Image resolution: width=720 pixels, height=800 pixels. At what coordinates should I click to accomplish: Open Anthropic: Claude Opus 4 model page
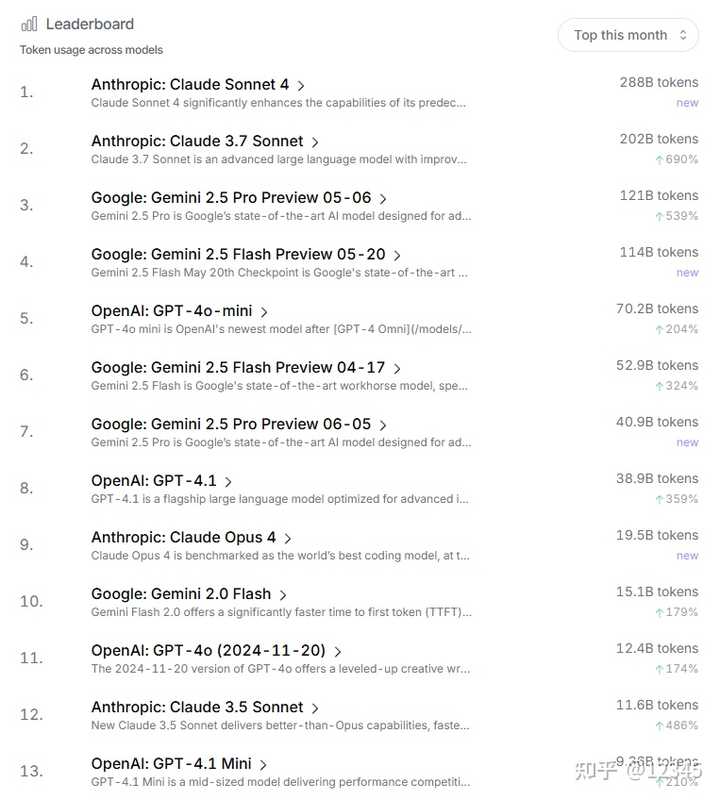[184, 537]
